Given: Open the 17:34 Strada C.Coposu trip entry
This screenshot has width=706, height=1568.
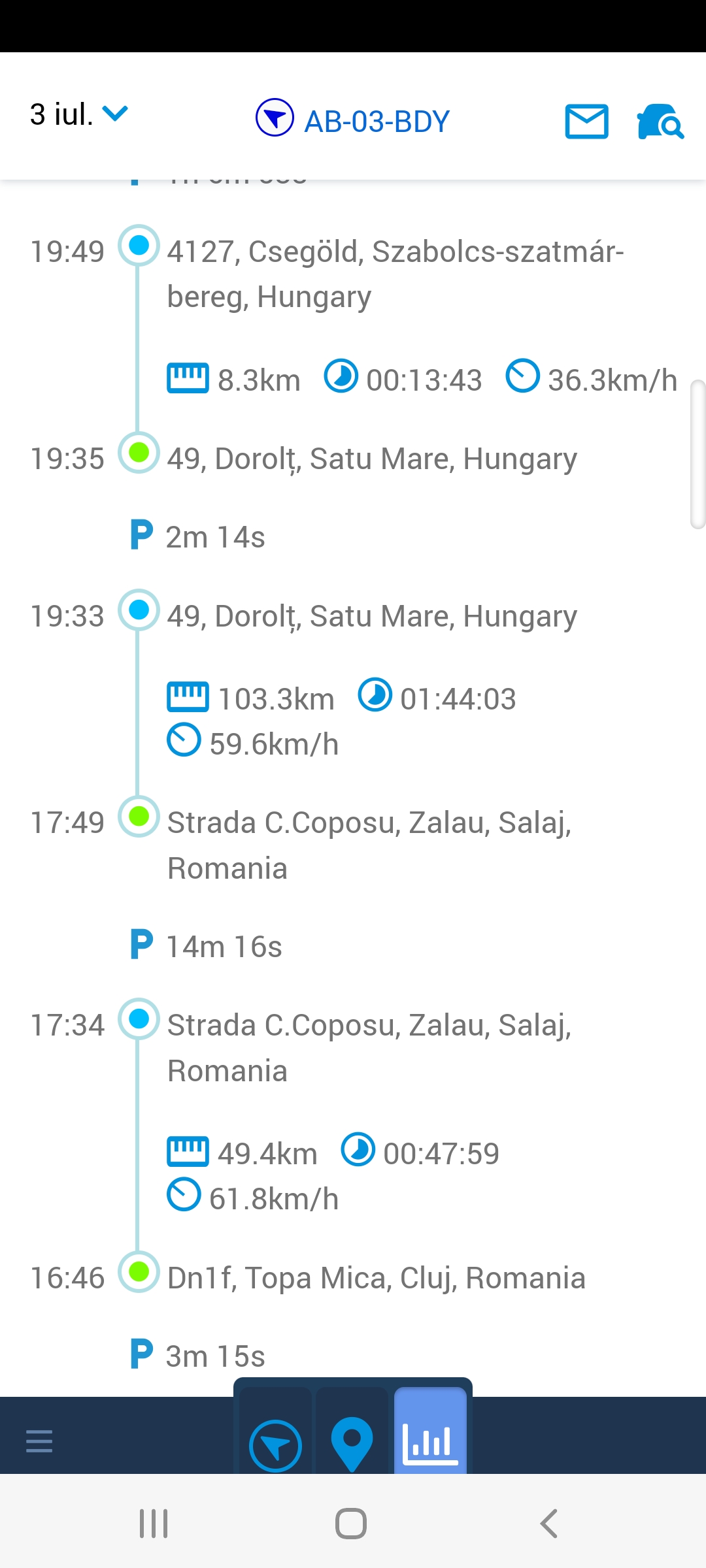Looking at the screenshot, I should [369, 1047].
